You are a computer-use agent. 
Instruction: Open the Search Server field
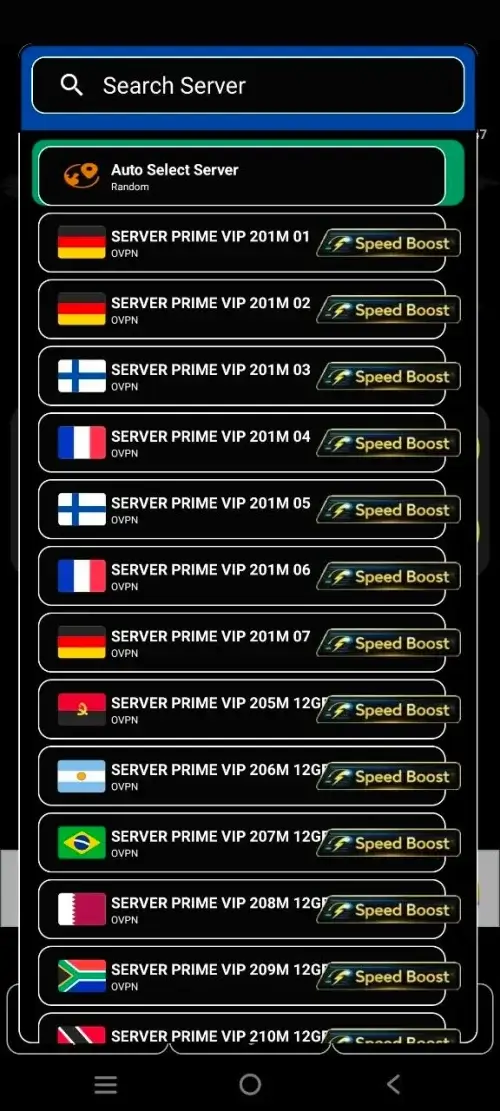click(x=248, y=86)
